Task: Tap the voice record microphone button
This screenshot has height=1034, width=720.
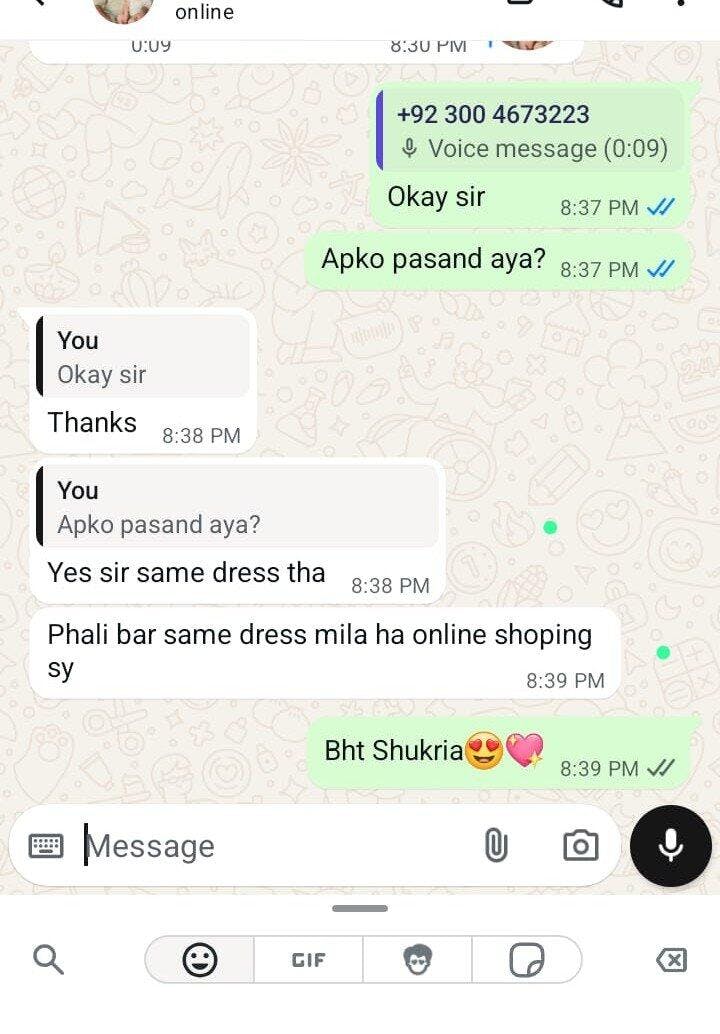Action: coord(671,846)
